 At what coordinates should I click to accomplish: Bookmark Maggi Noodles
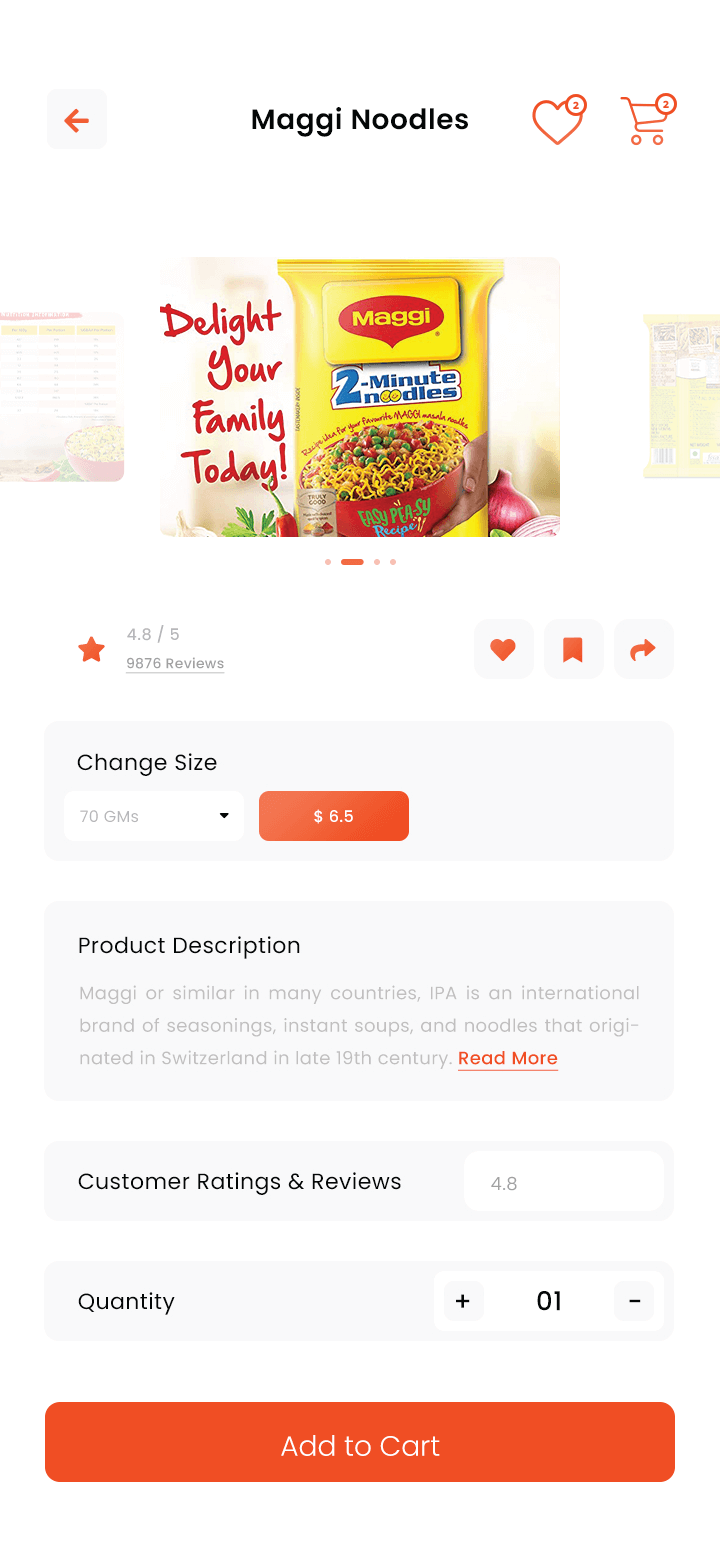click(574, 649)
